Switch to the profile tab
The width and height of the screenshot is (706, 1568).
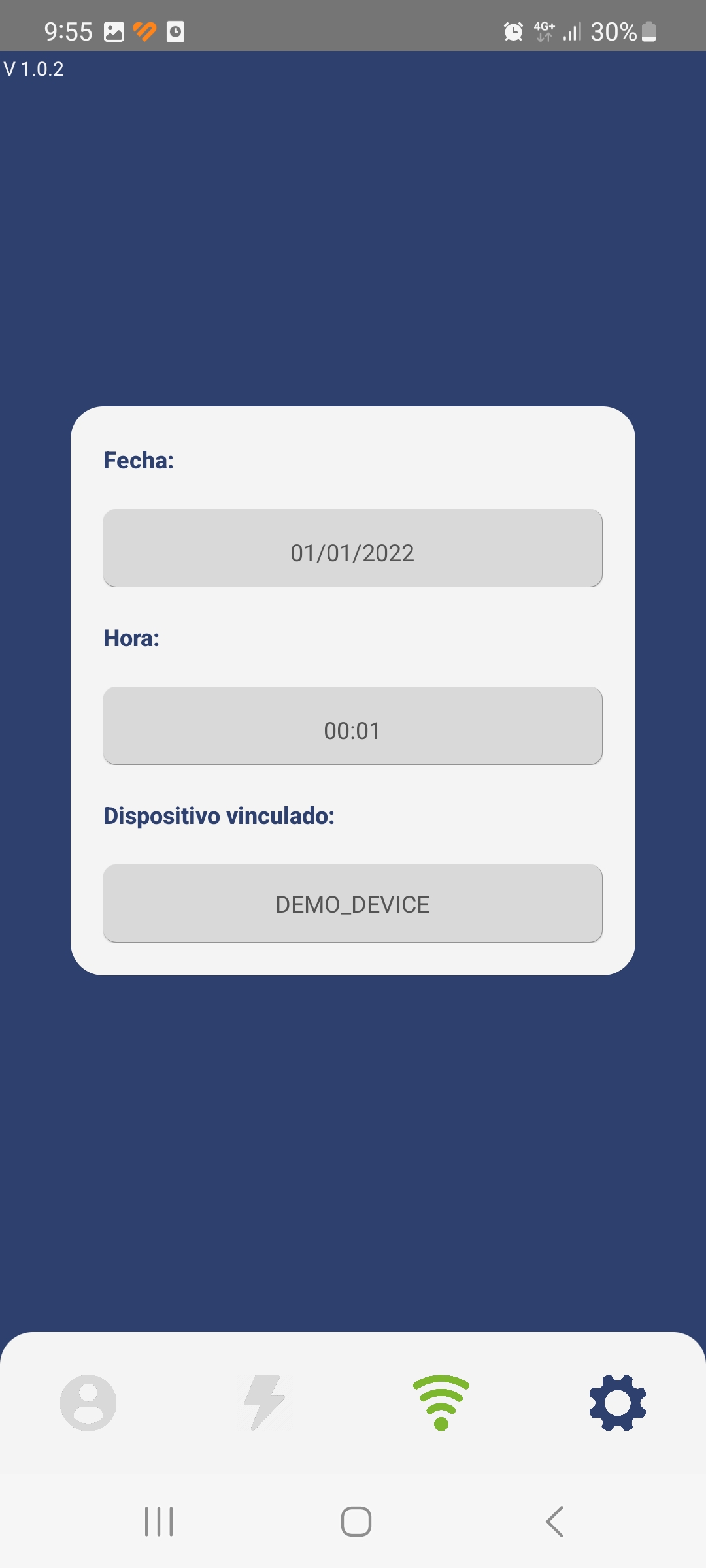tap(88, 1403)
